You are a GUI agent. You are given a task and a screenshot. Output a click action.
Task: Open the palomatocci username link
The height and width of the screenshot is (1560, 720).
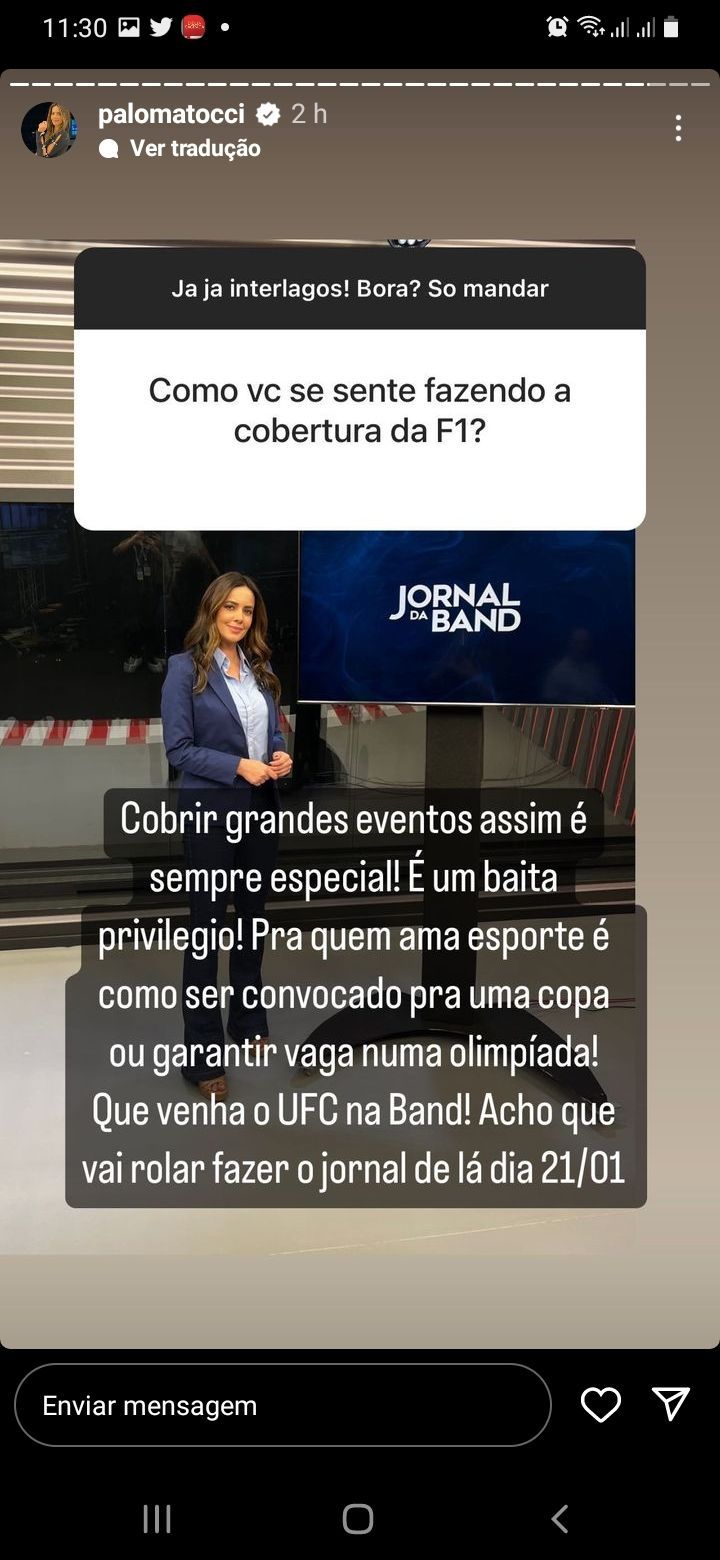coord(171,114)
